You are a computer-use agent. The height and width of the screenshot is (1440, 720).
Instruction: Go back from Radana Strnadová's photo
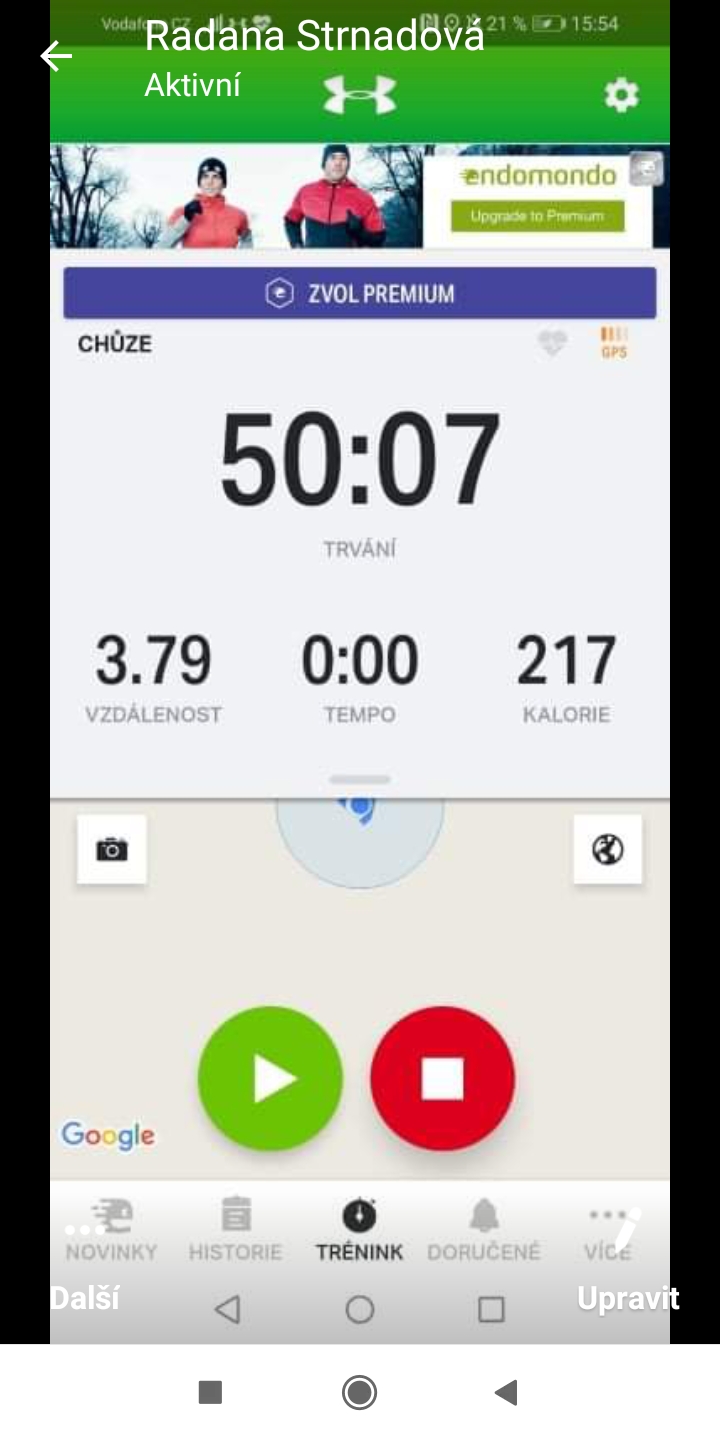56,56
